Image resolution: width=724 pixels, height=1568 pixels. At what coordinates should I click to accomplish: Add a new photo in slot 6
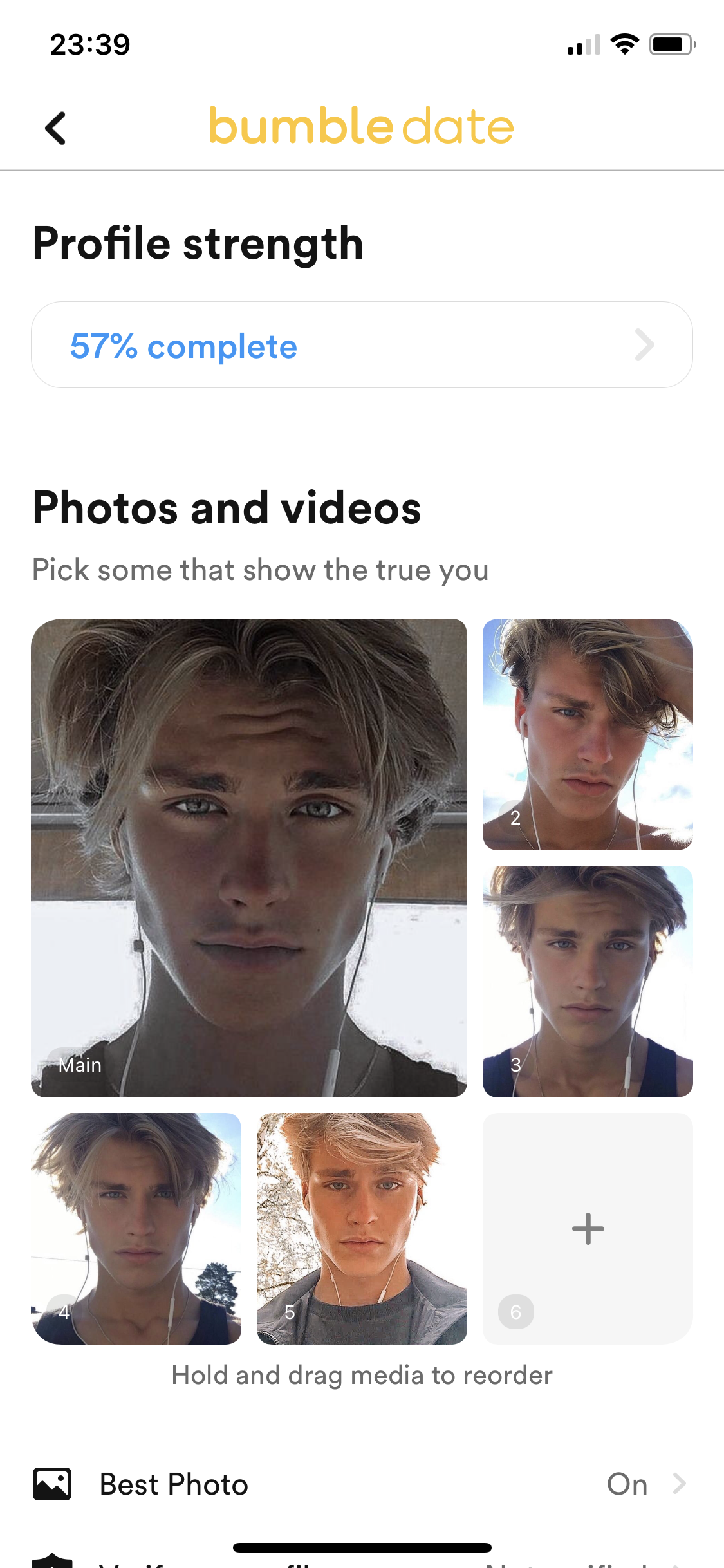[x=588, y=1229]
